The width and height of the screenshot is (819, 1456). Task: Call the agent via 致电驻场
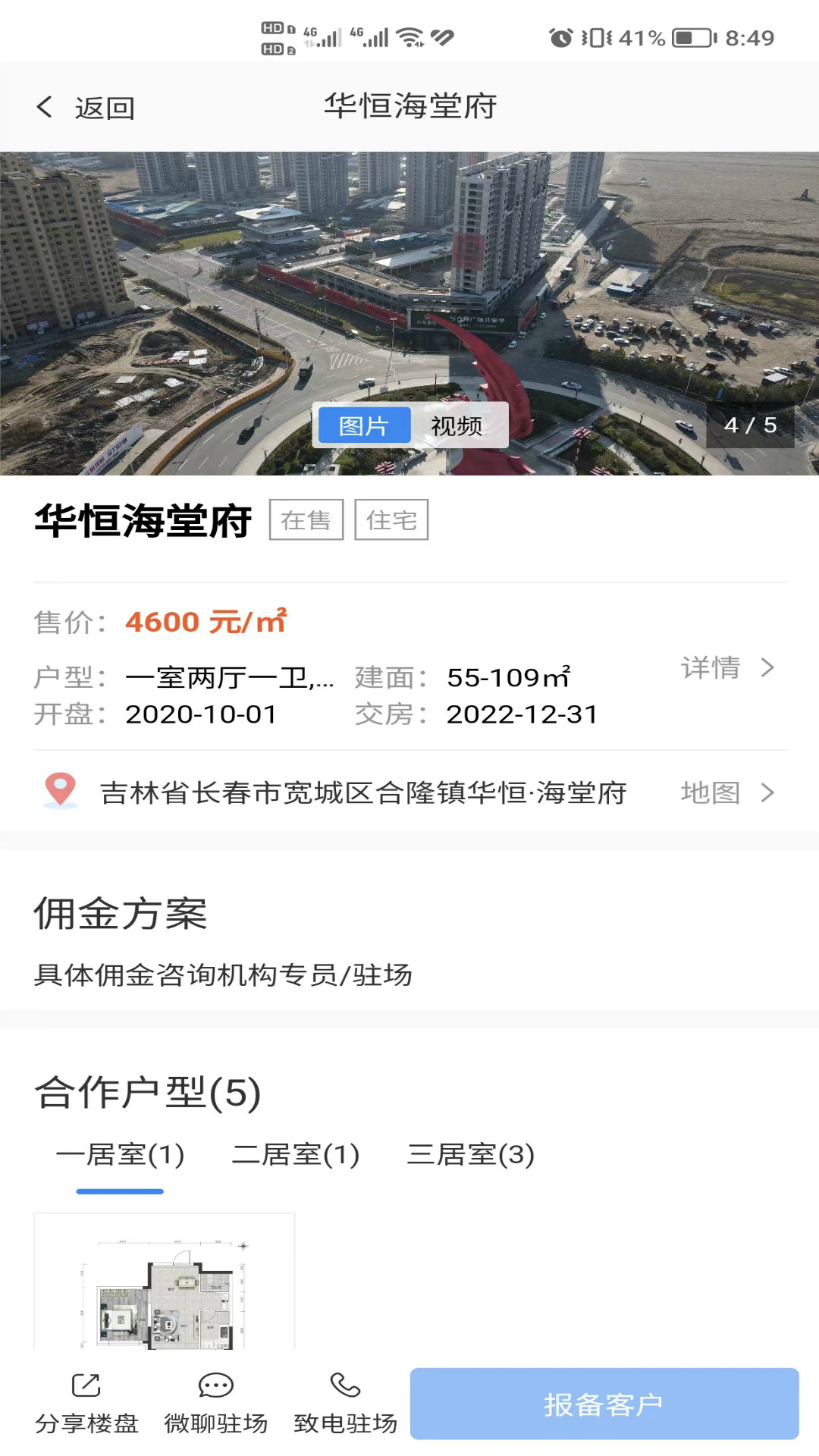click(346, 1404)
